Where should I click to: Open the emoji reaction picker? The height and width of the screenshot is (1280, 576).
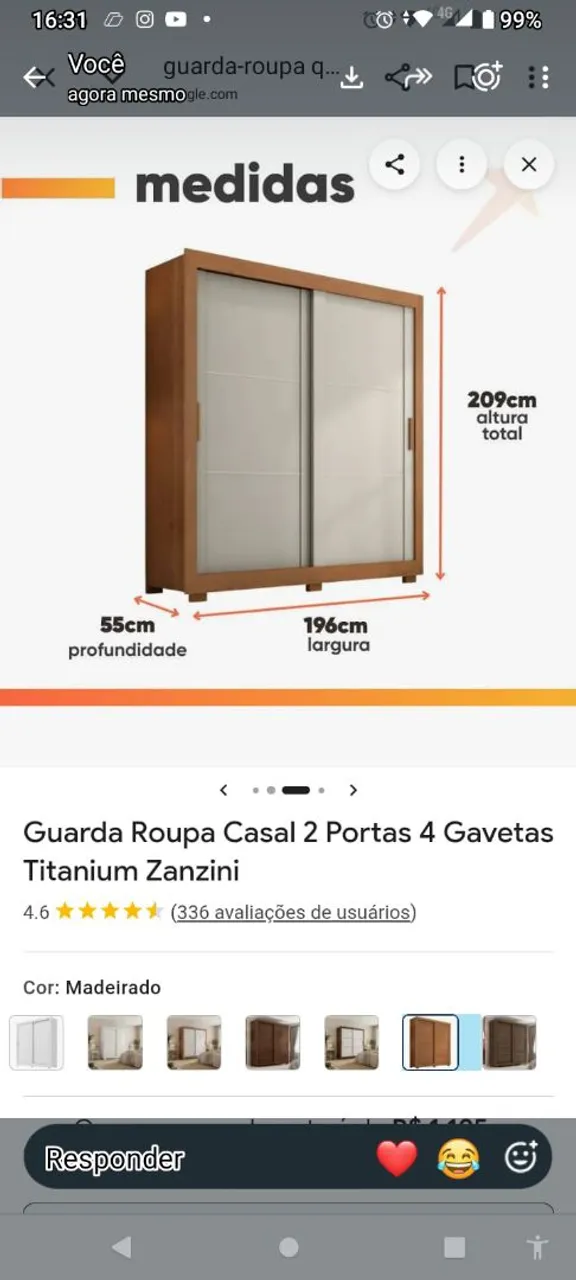(x=520, y=1158)
